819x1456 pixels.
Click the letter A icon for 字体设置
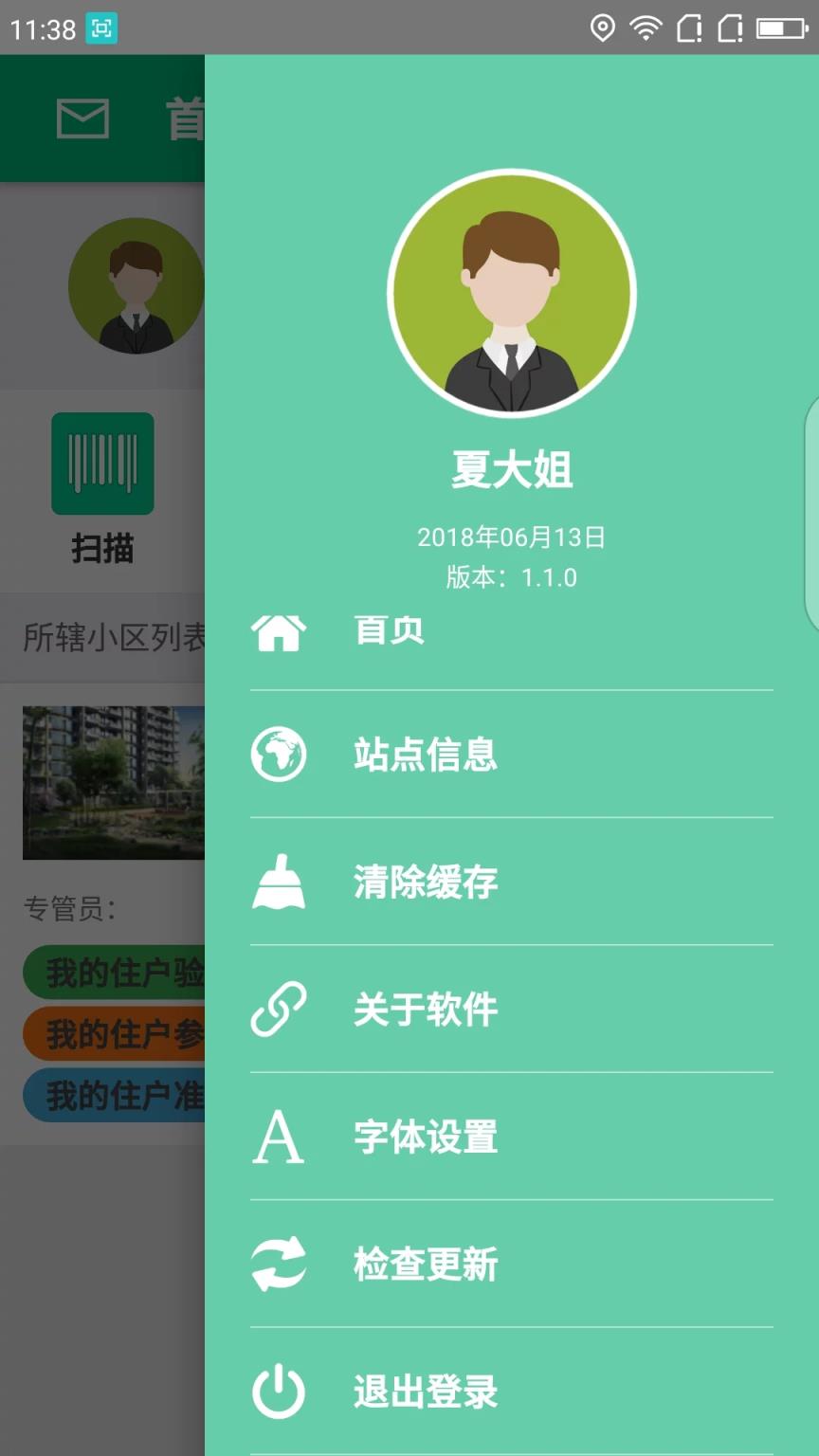(x=278, y=1137)
